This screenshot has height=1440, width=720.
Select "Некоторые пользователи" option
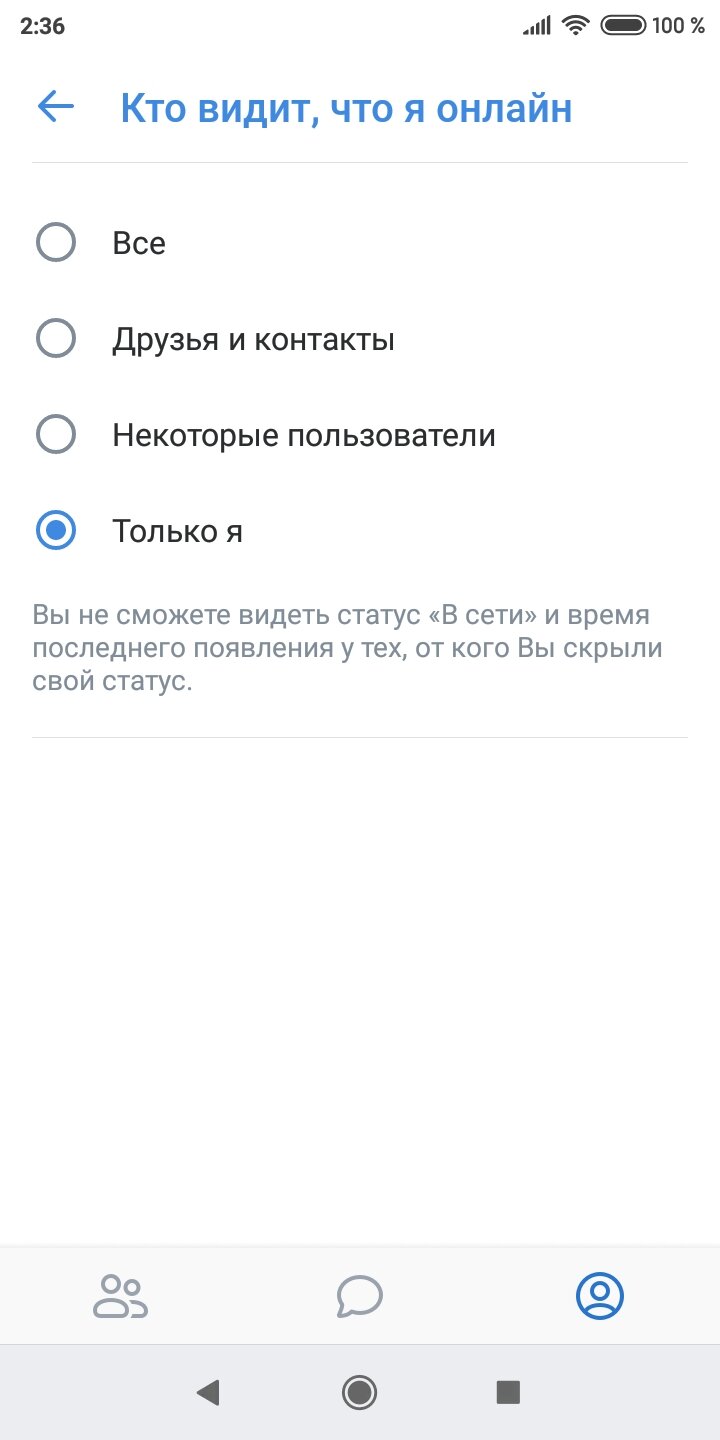tap(360, 435)
